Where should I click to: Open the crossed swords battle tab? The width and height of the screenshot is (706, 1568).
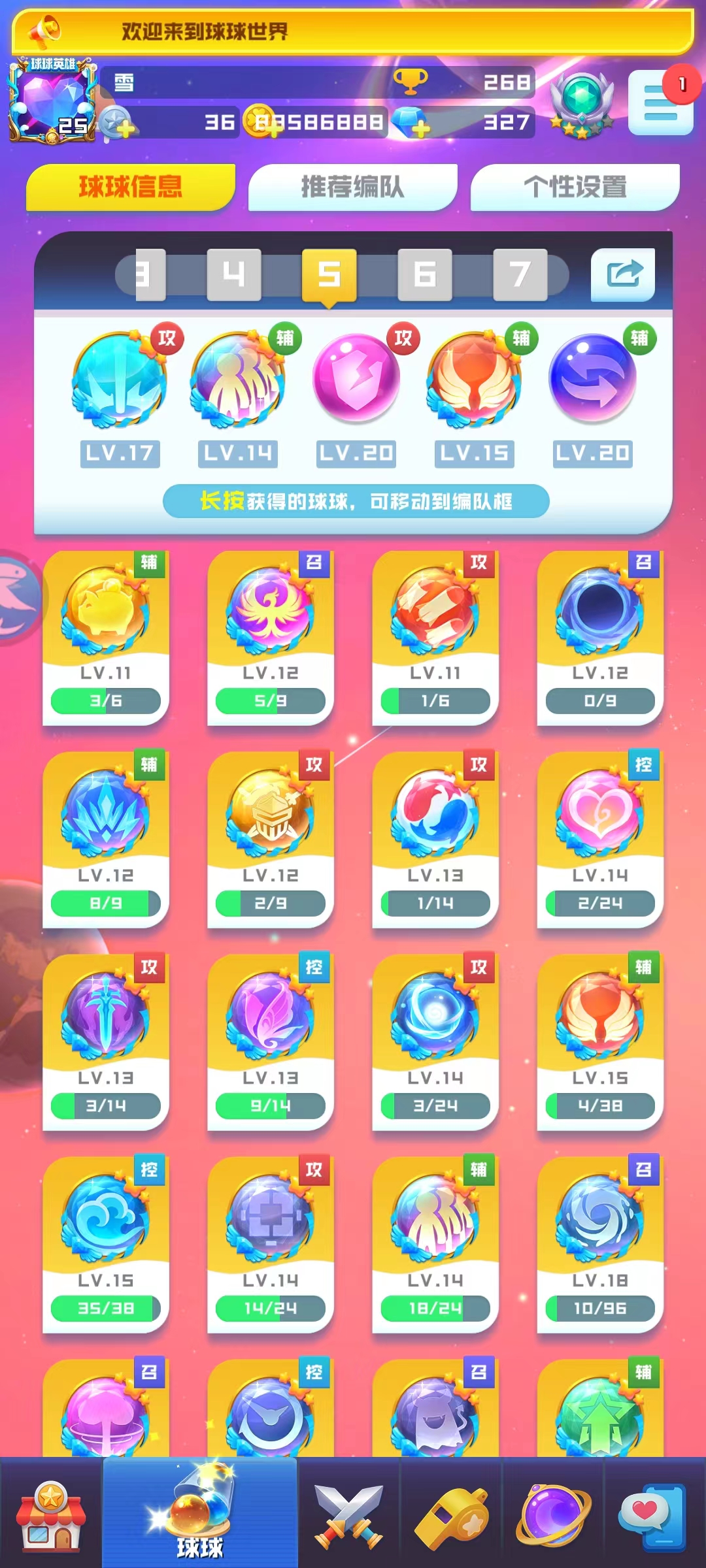[348, 1516]
